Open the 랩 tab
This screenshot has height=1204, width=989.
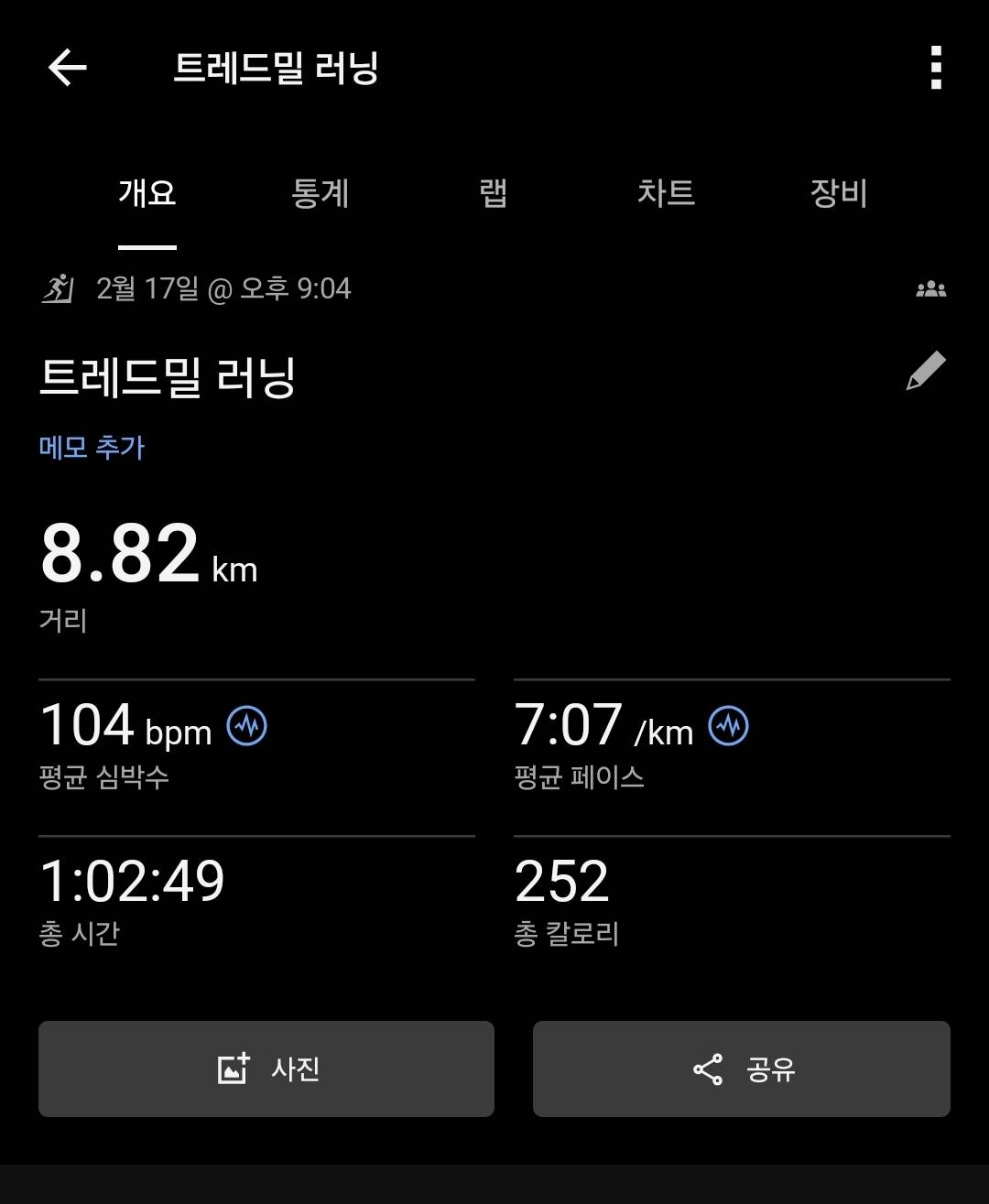(x=493, y=194)
